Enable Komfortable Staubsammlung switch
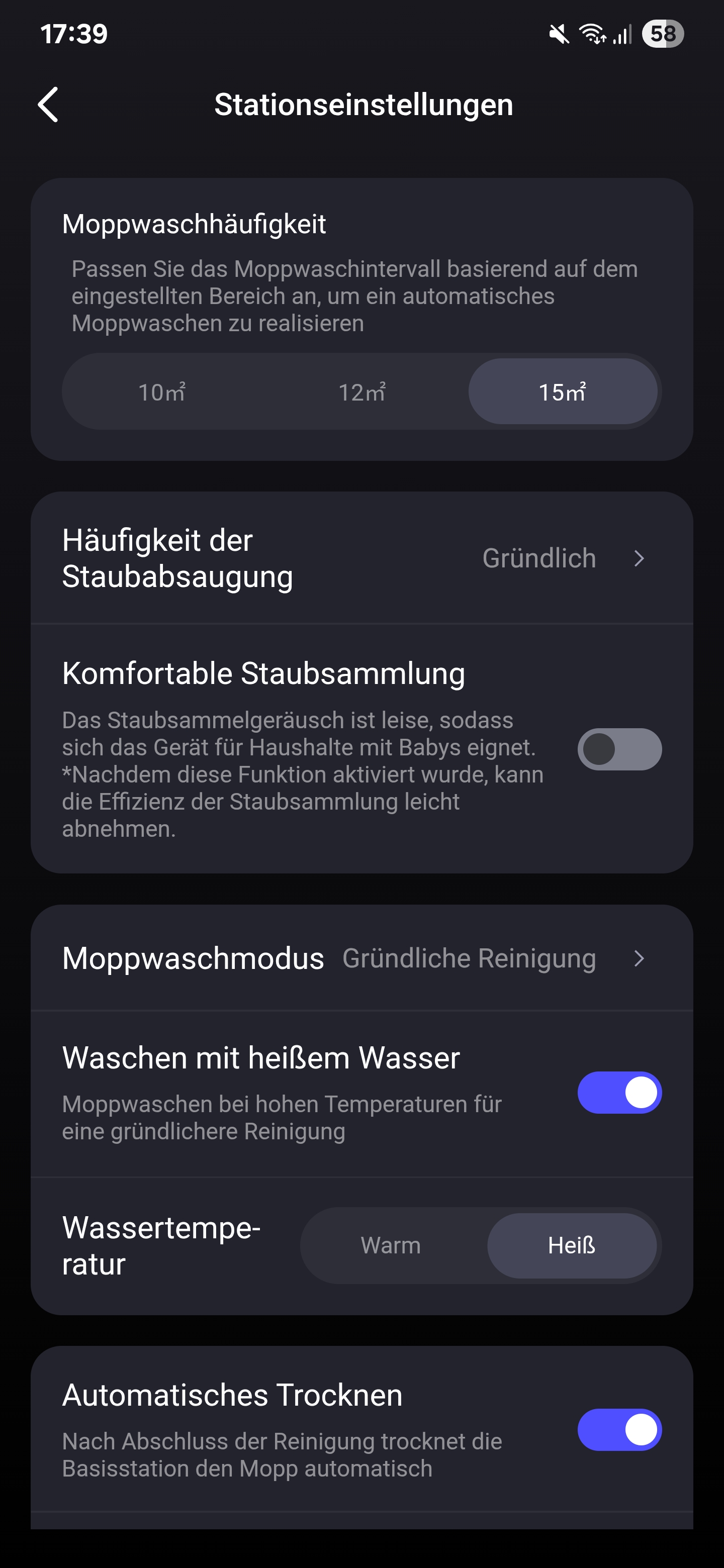The image size is (724, 1568). [x=619, y=749]
